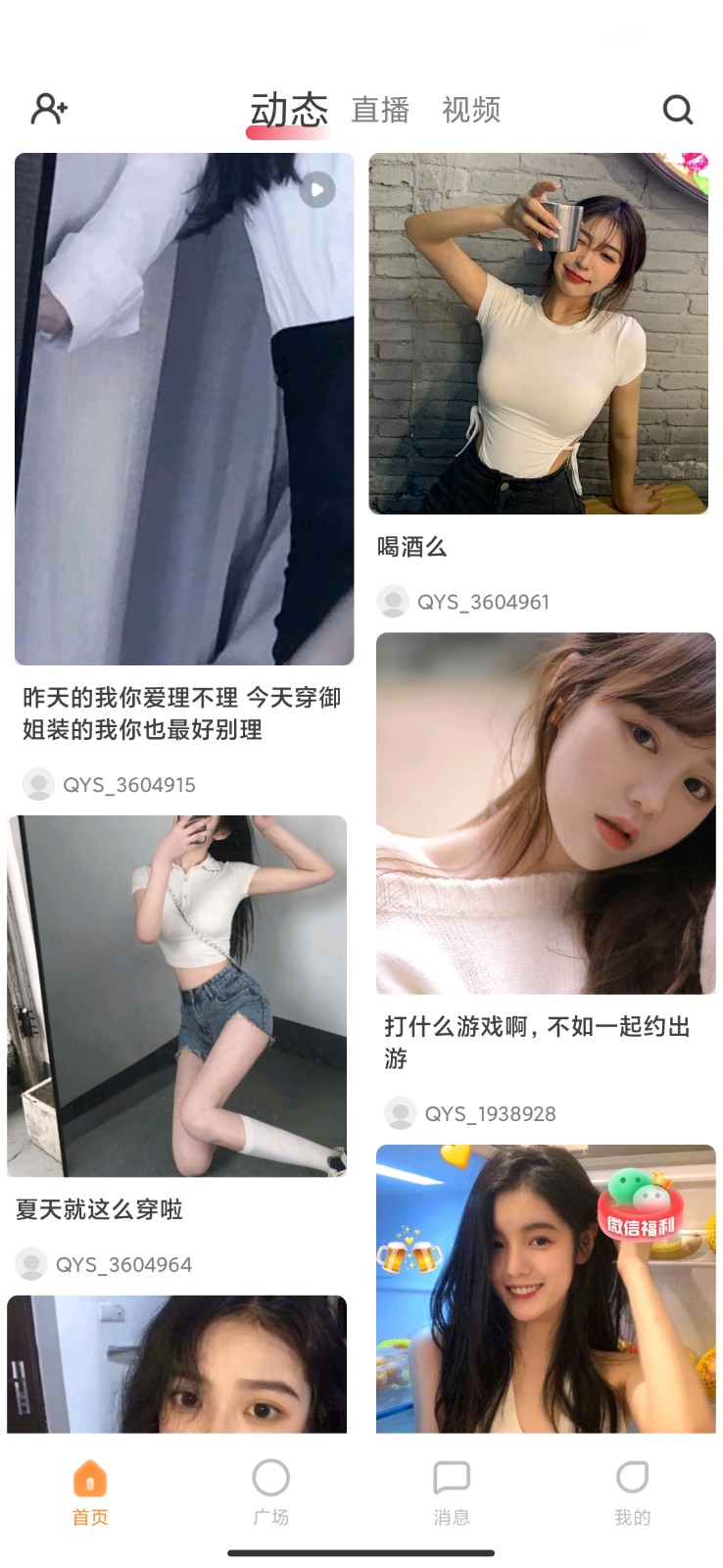The image size is (723, 1568).
Task: Open the 打什么游戏啊 post photo
Action: (540, 813)
